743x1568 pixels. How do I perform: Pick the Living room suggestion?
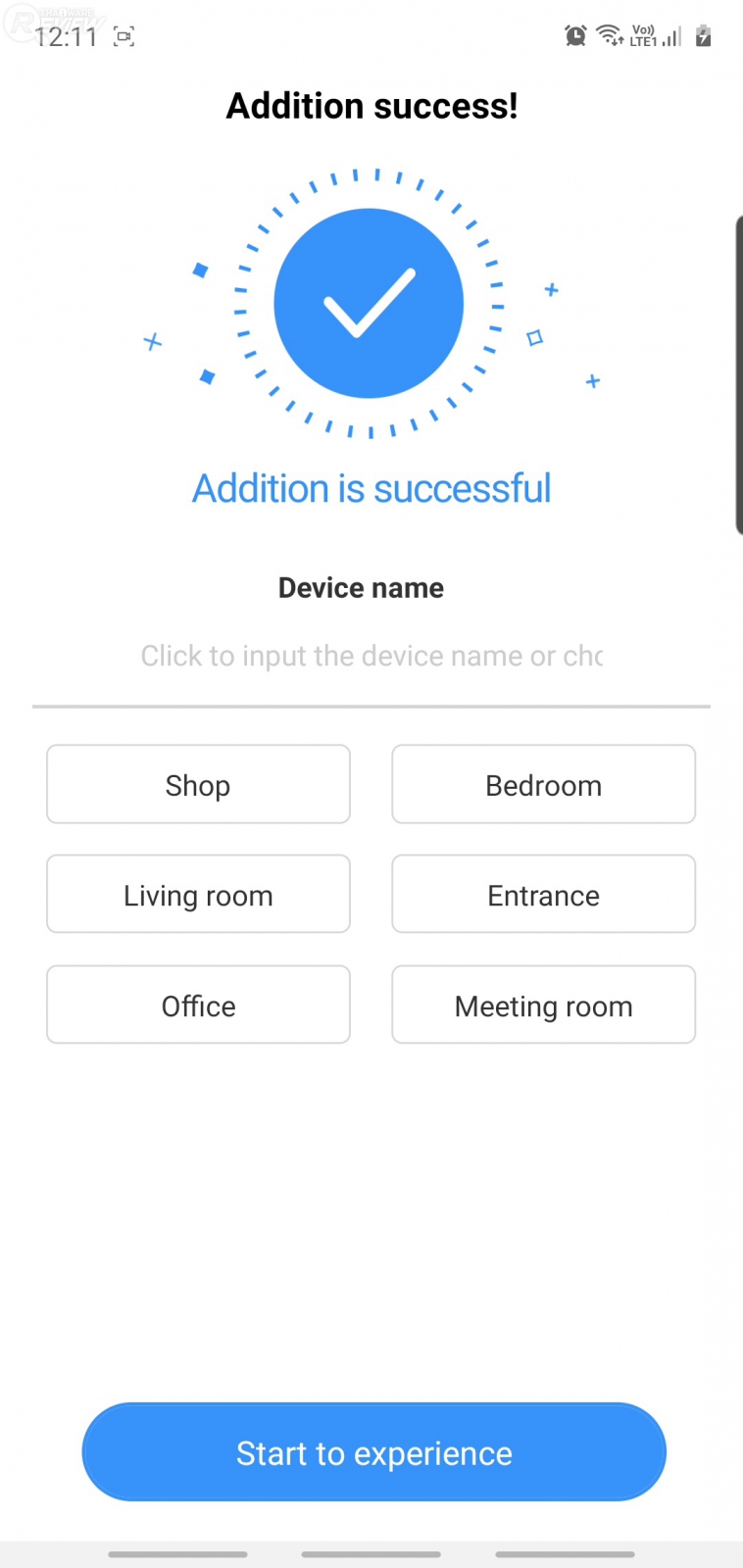[x=198, y=894]
